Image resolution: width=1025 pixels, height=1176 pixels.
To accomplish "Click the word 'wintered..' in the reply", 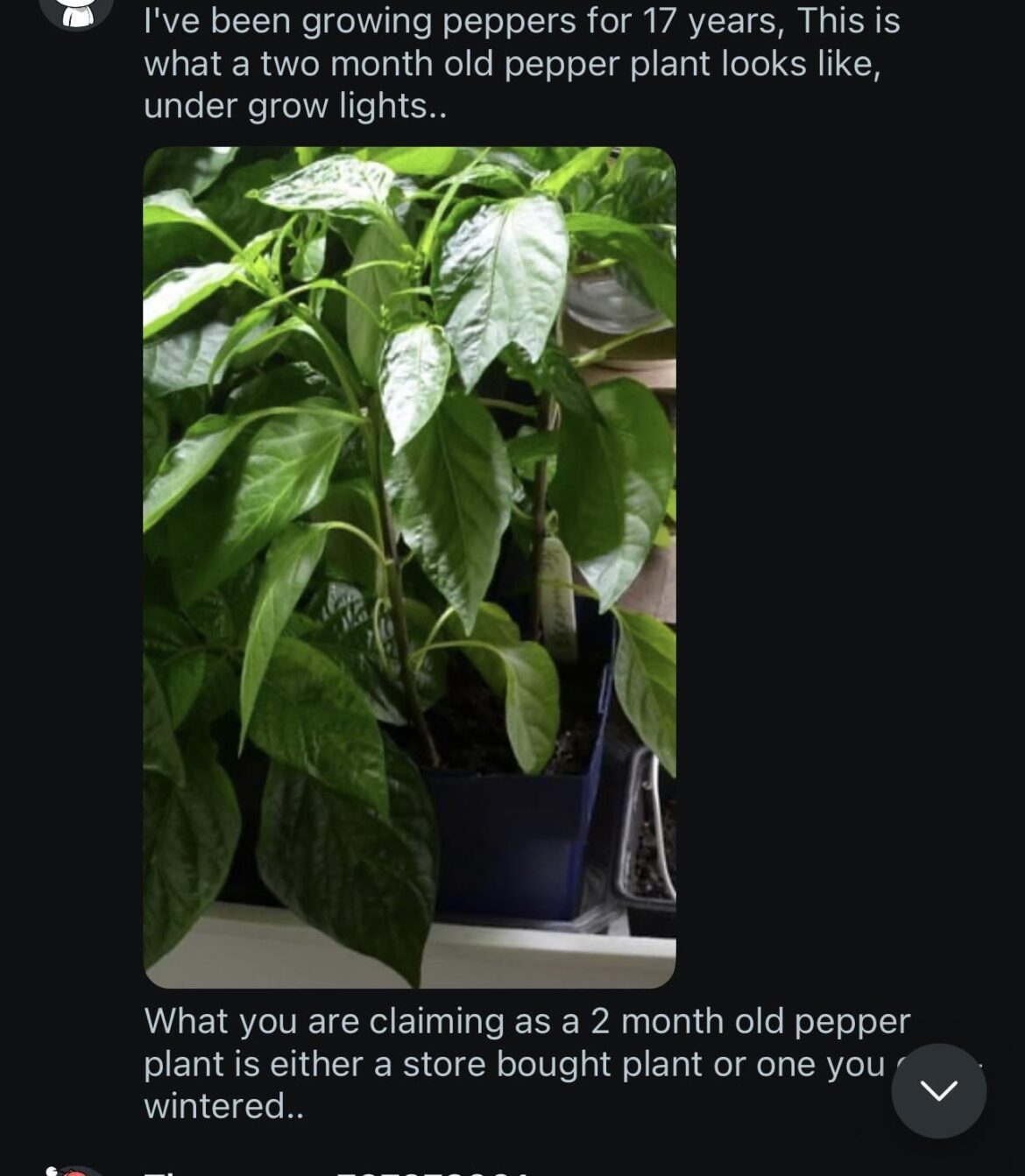I will click(225, 1105).
